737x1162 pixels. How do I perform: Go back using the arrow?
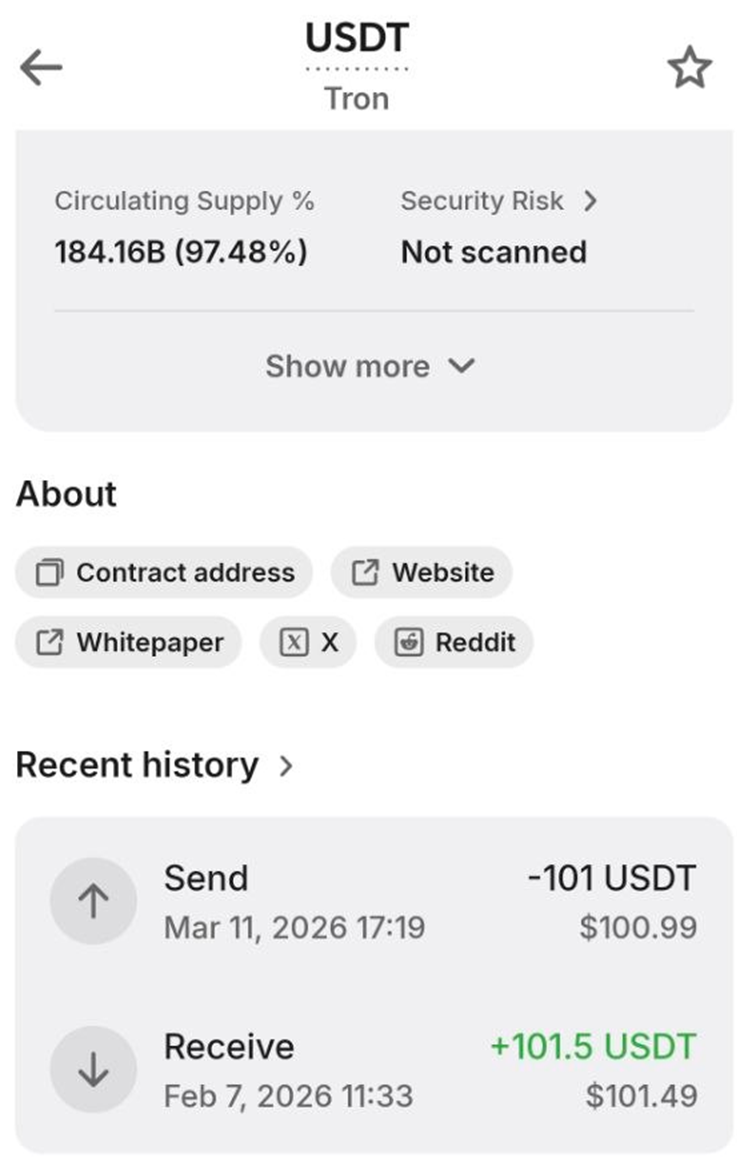[41, 68]
